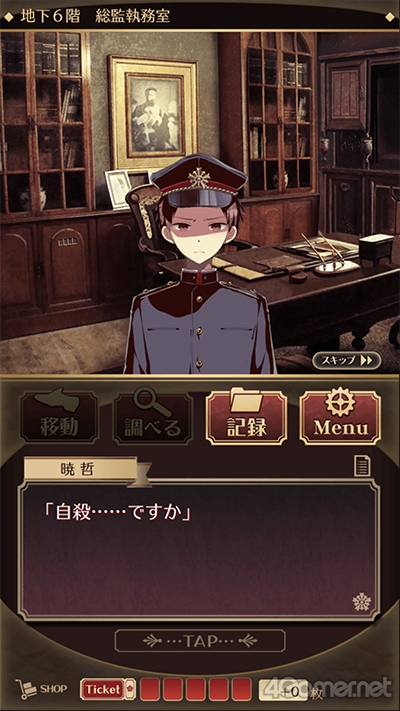The width and height of the screenshot is (400, 711).
Task: Open the 記録 records folder
Action: (x=246, y=417)
